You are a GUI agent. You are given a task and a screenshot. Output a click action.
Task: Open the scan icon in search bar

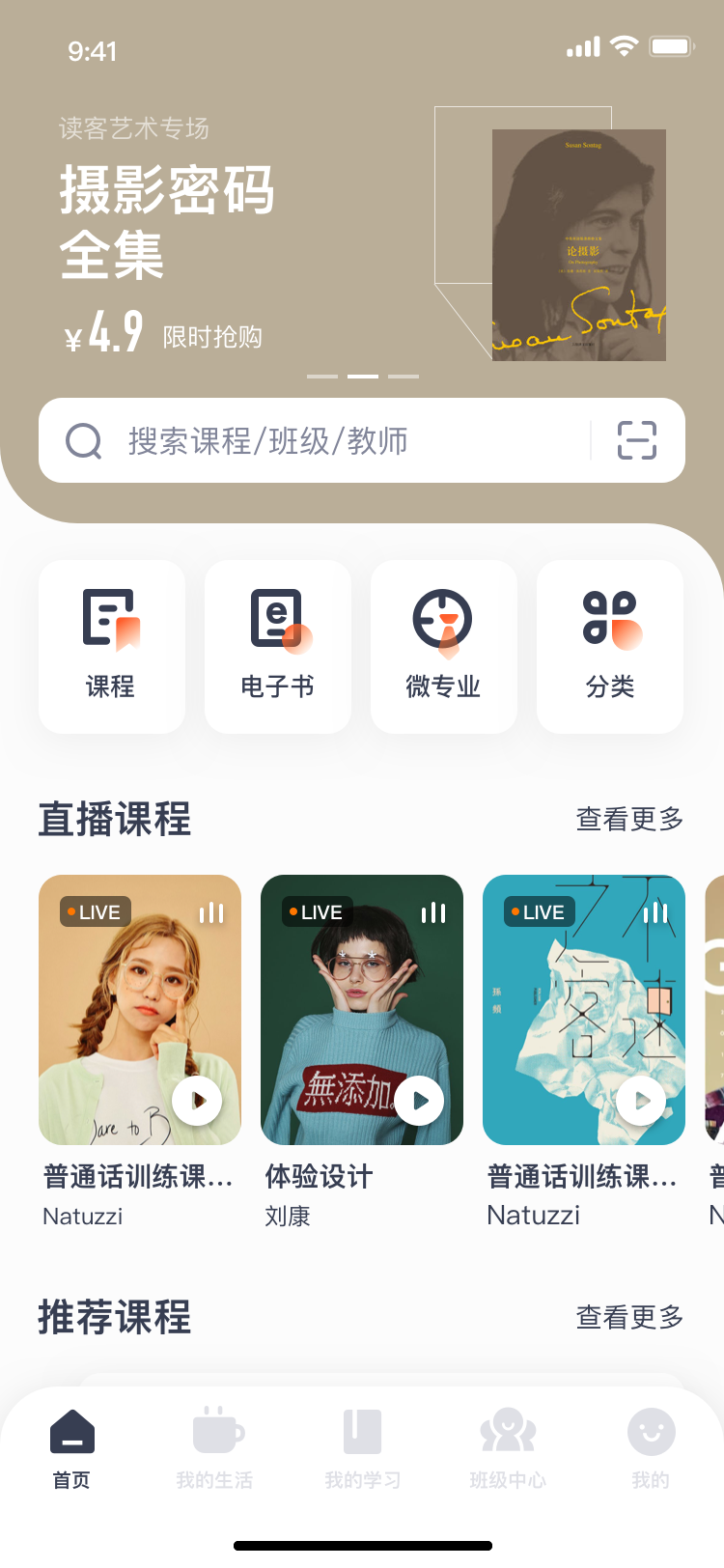[637, 440]
